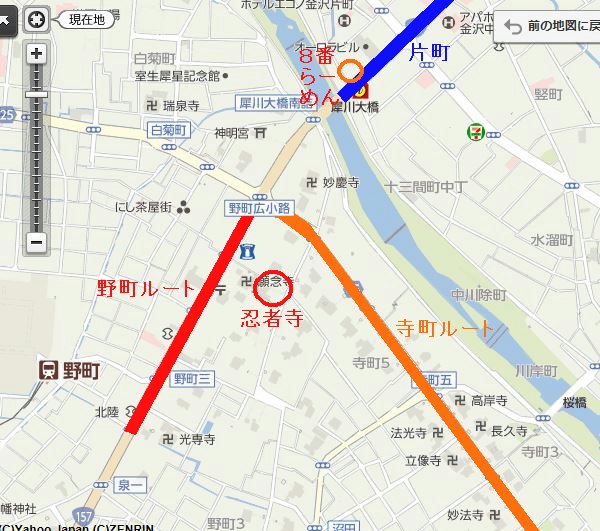Tap the compass pan control

(36, 18)
